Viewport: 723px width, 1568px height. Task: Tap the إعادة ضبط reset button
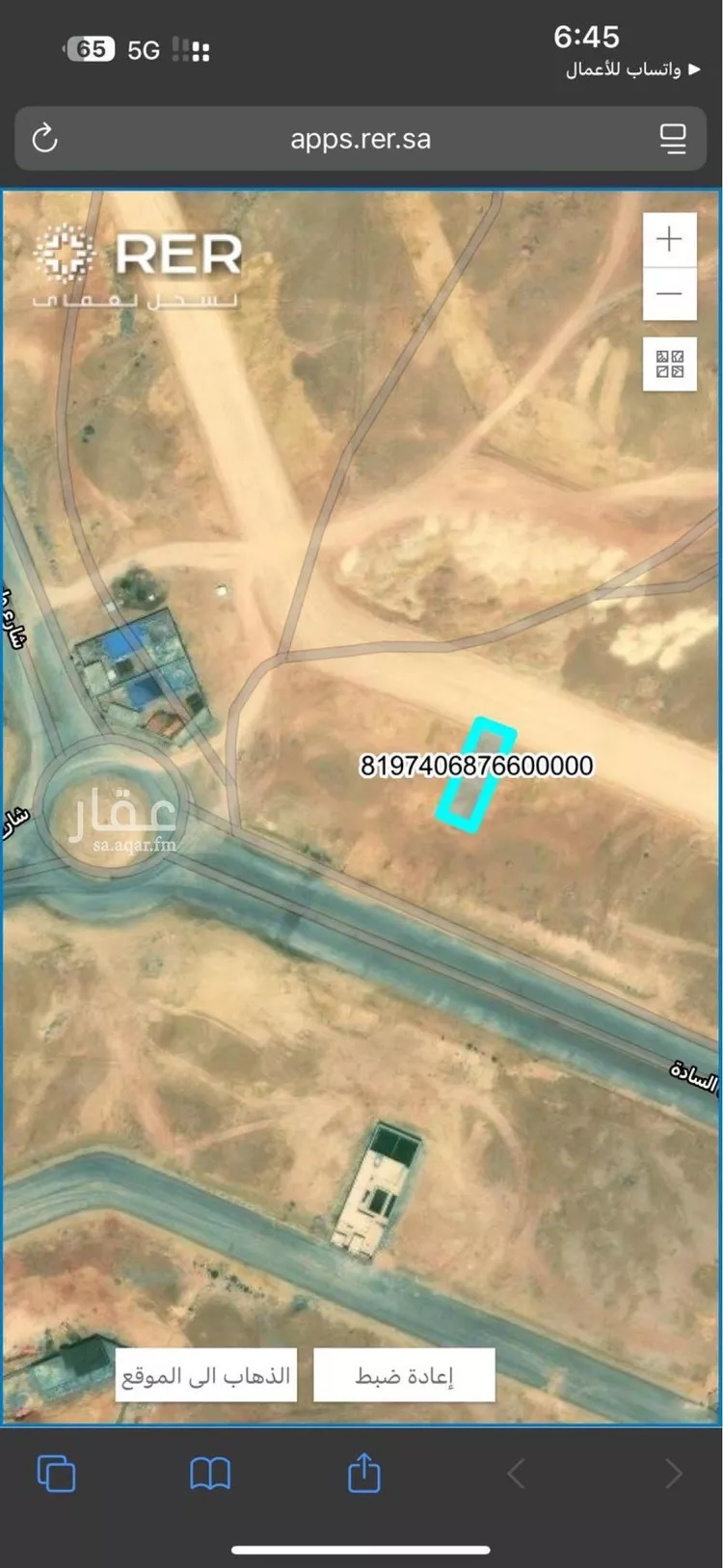pos(404,1375)
